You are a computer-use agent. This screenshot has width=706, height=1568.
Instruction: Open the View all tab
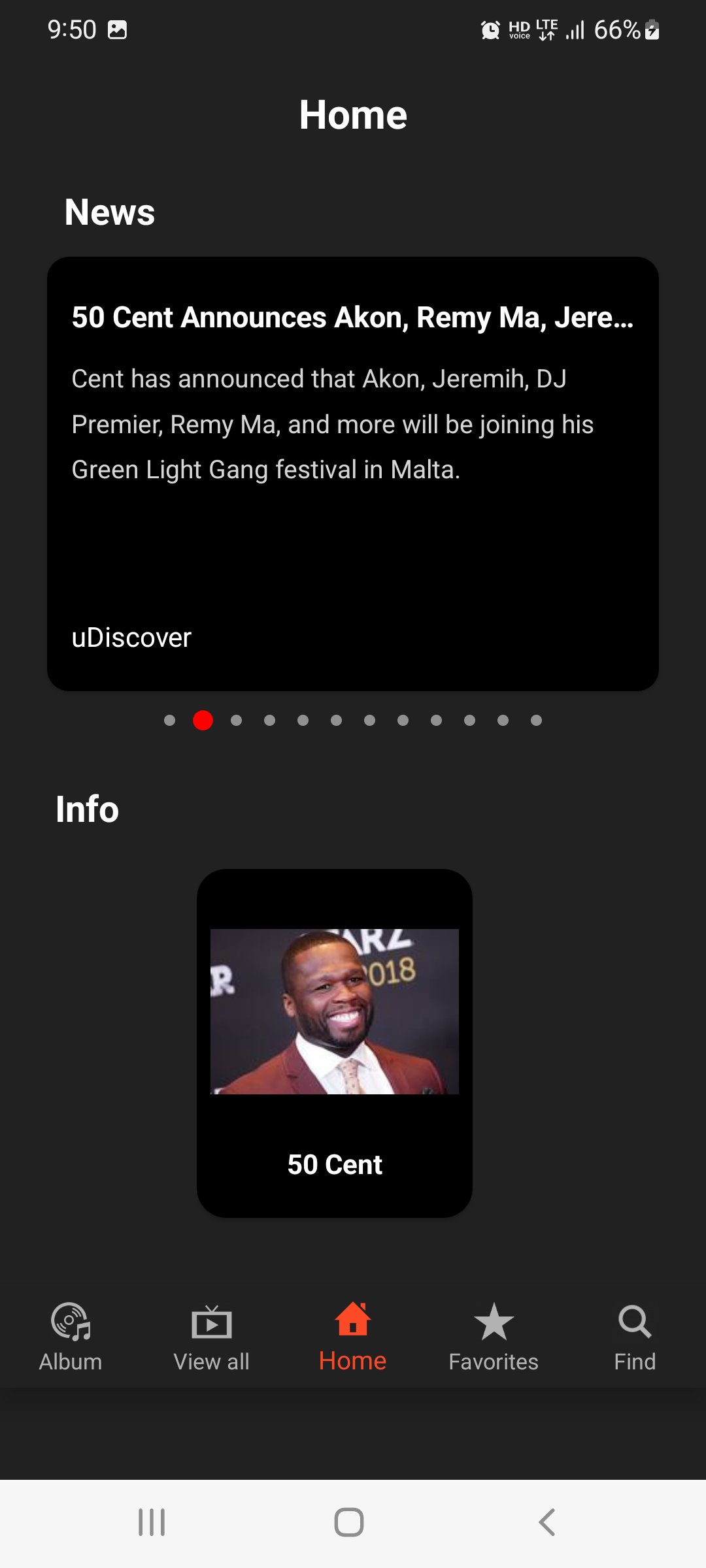(x=211, y=1337)
